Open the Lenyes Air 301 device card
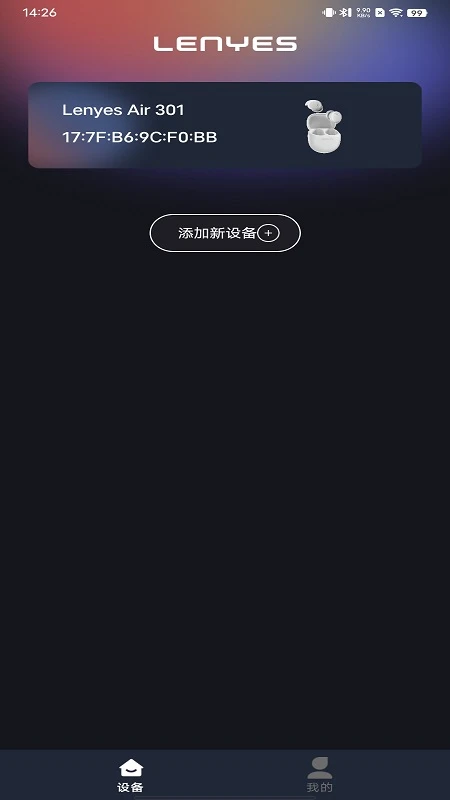Image resolution: width=450 pixels, height=800 pixels. (225, 125)
